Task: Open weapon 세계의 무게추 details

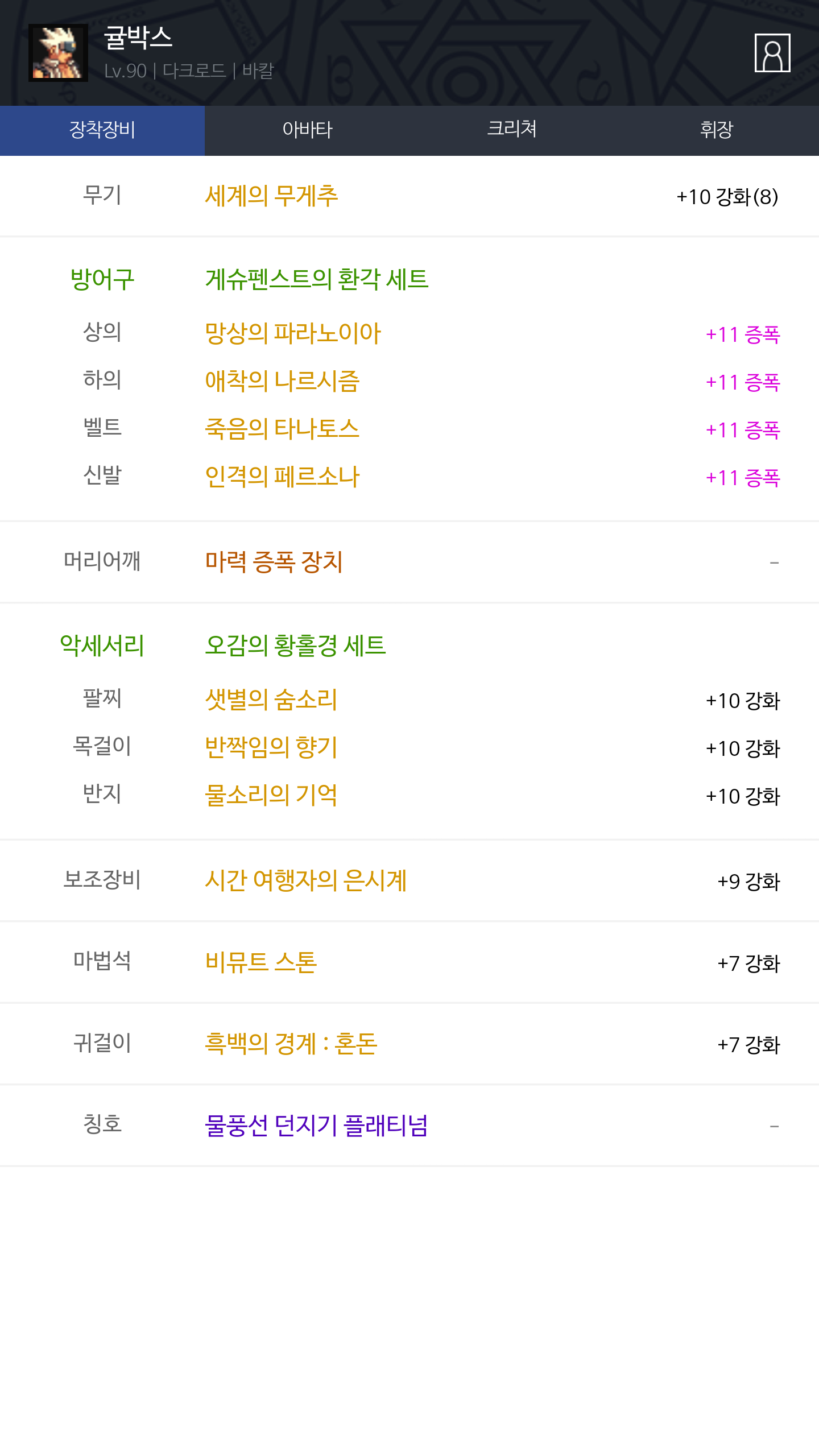Action: click(271, 196)
